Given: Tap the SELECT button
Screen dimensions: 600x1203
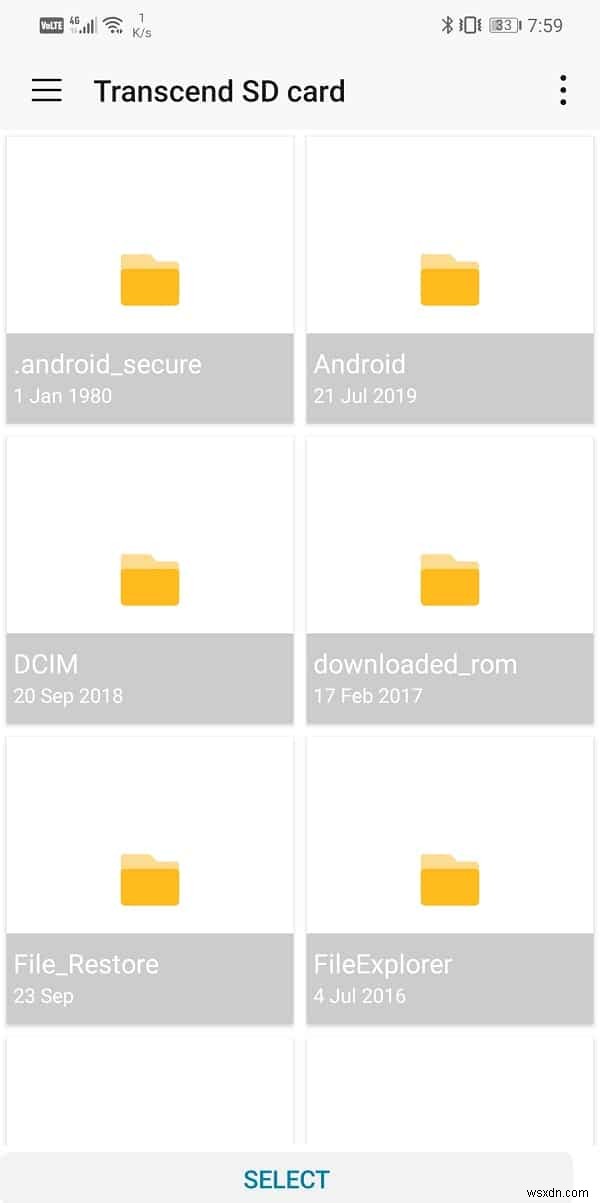Looking at the screenshot, I should 286,1179.
